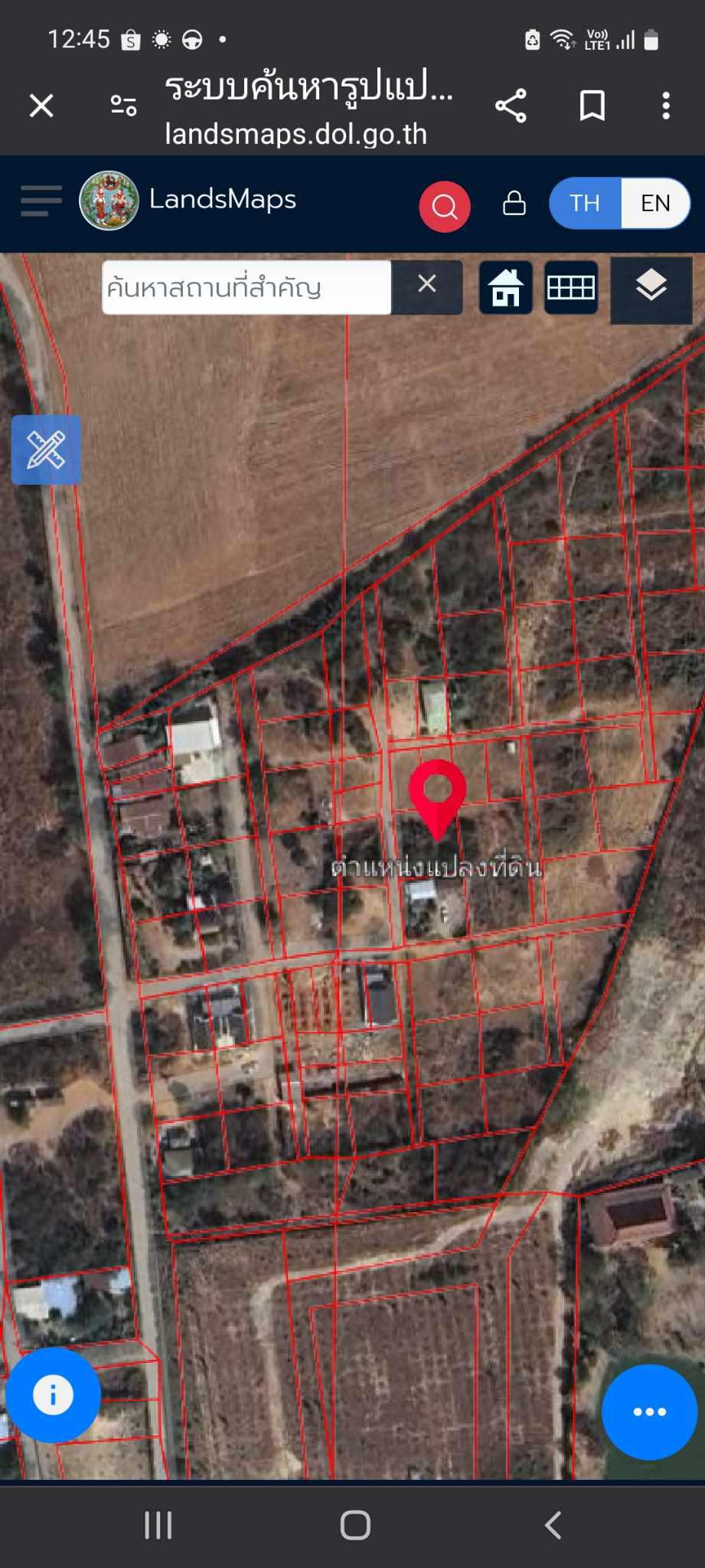Go back using the system back button

(553, 1525)
